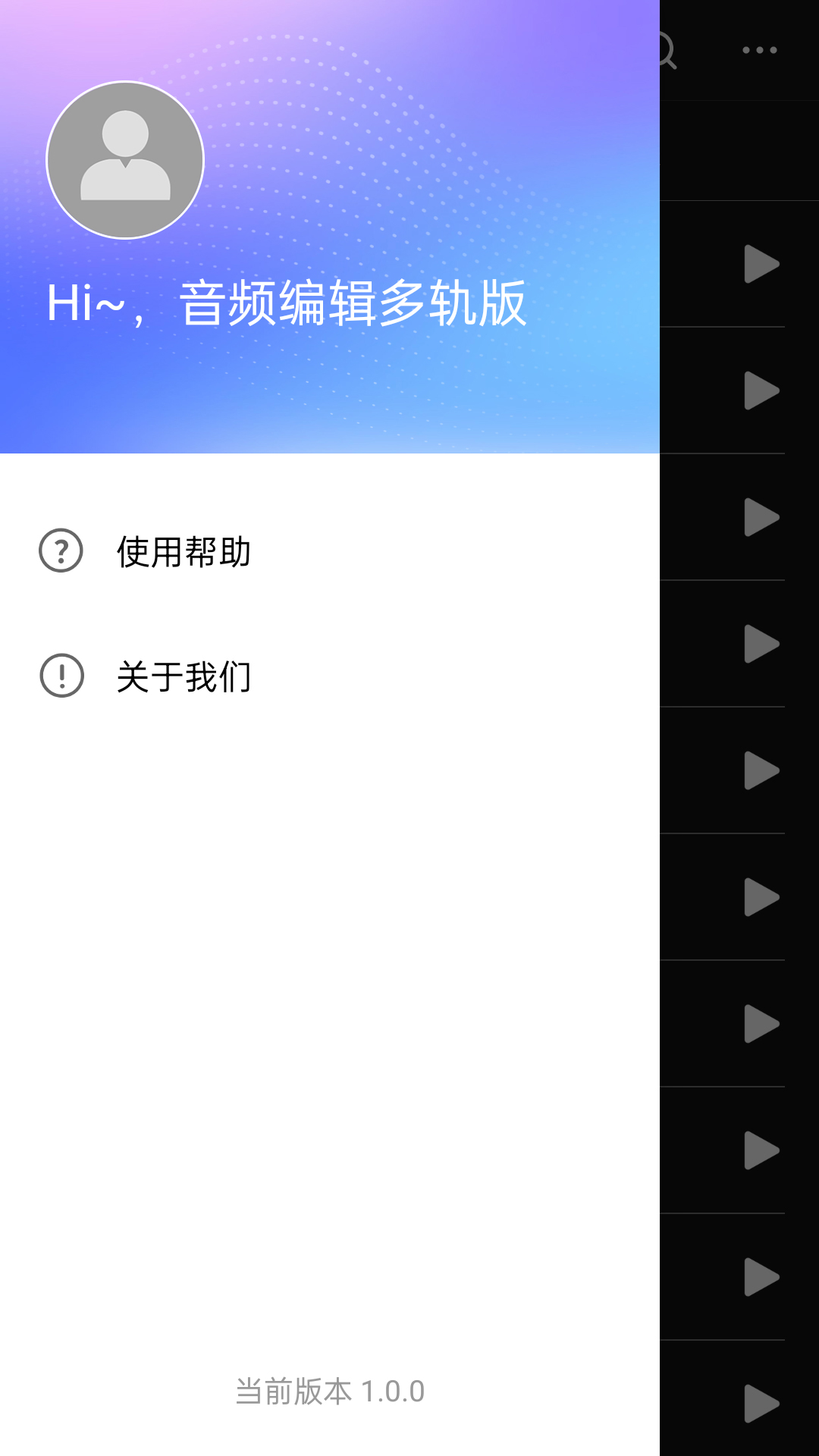Tap the play triangle on the fourth track
Screen dimensions: 819x1456
761,643
